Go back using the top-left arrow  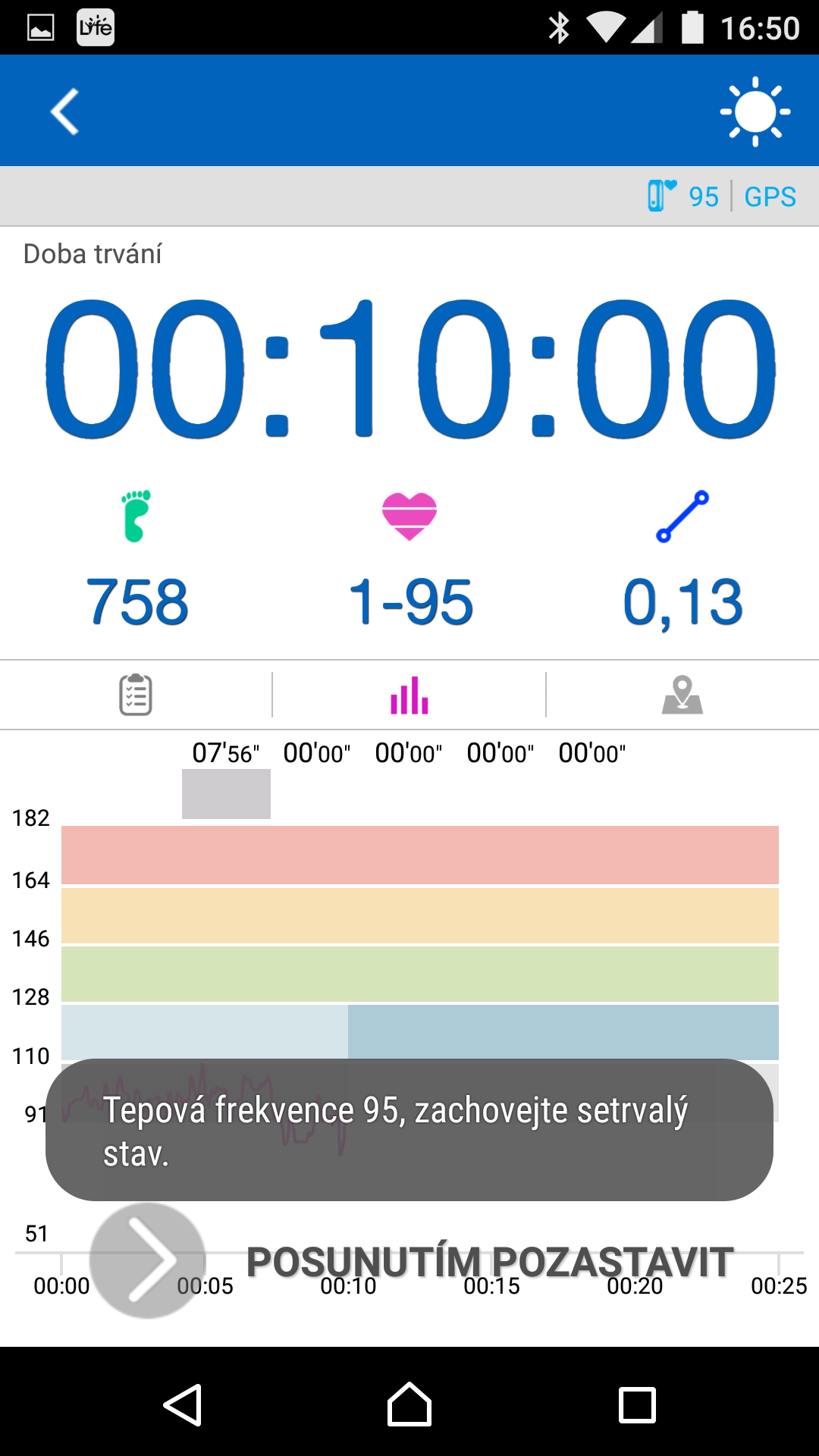click(x=65, y=111)
